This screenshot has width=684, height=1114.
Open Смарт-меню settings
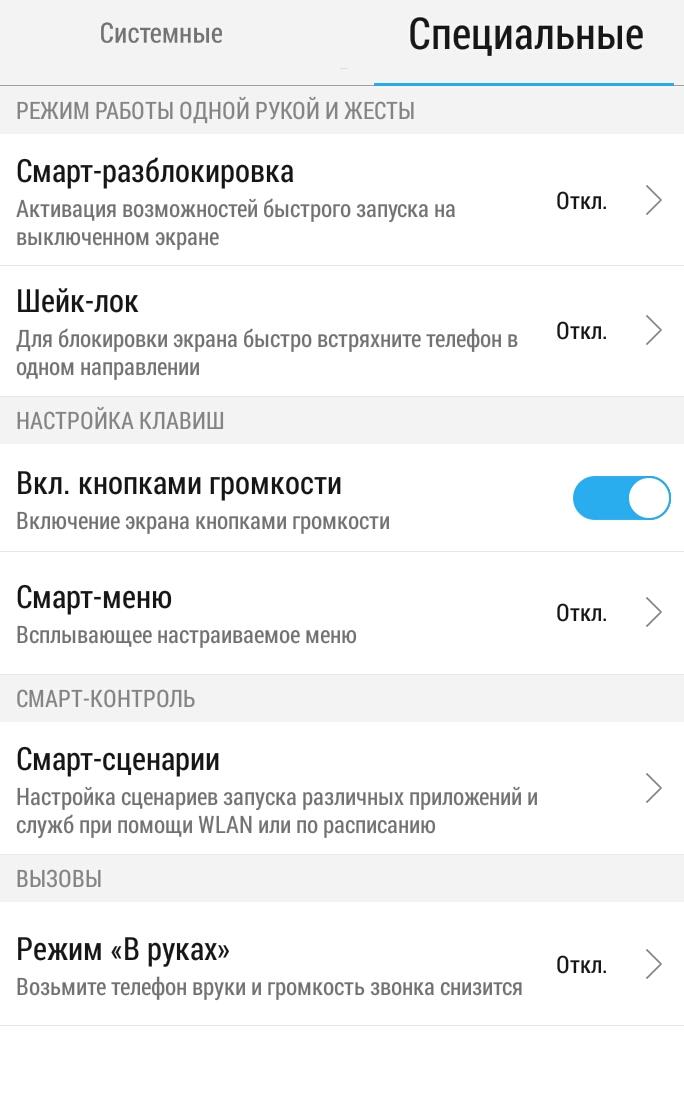coord(341,612)
